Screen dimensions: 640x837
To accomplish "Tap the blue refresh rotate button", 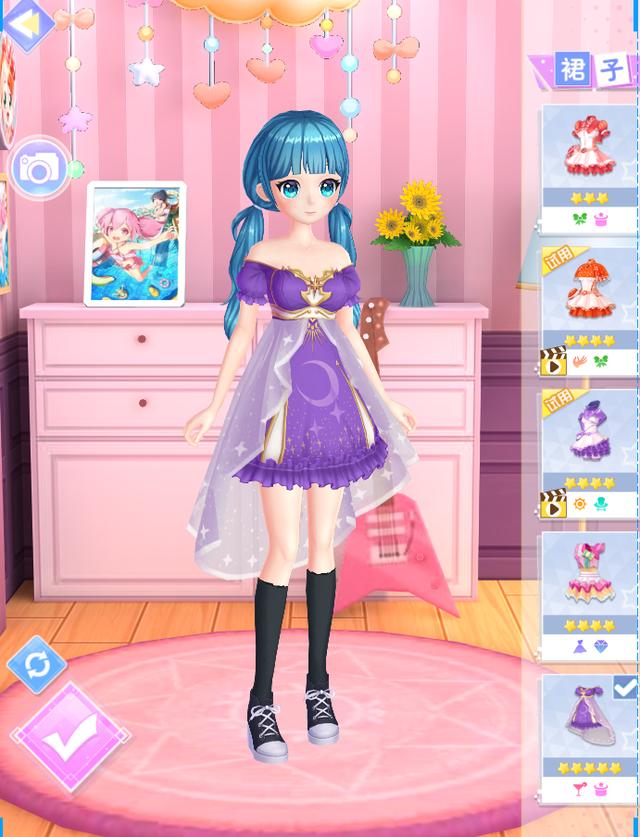I will coord(37,664).
